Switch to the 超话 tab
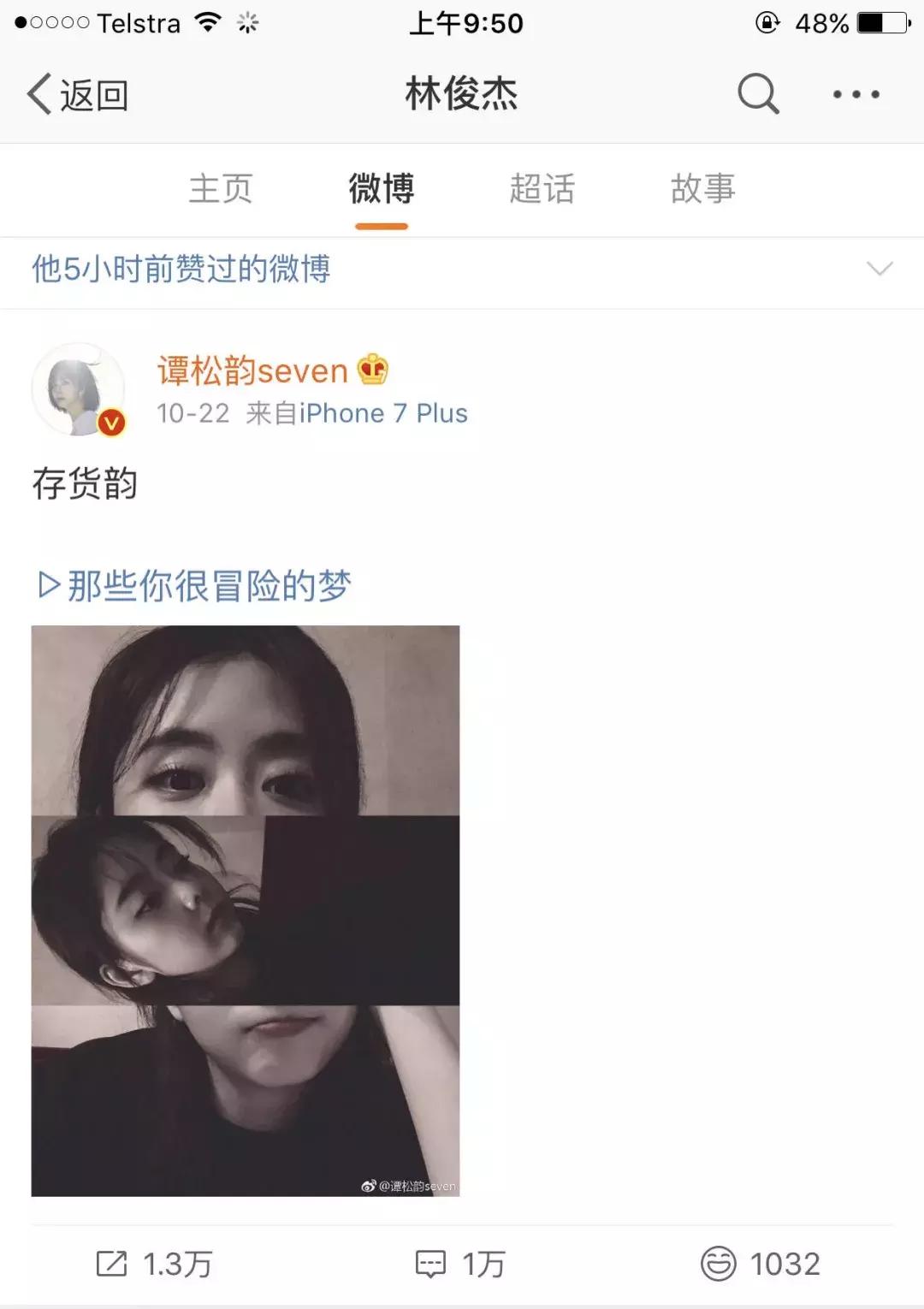 [542, 189]
